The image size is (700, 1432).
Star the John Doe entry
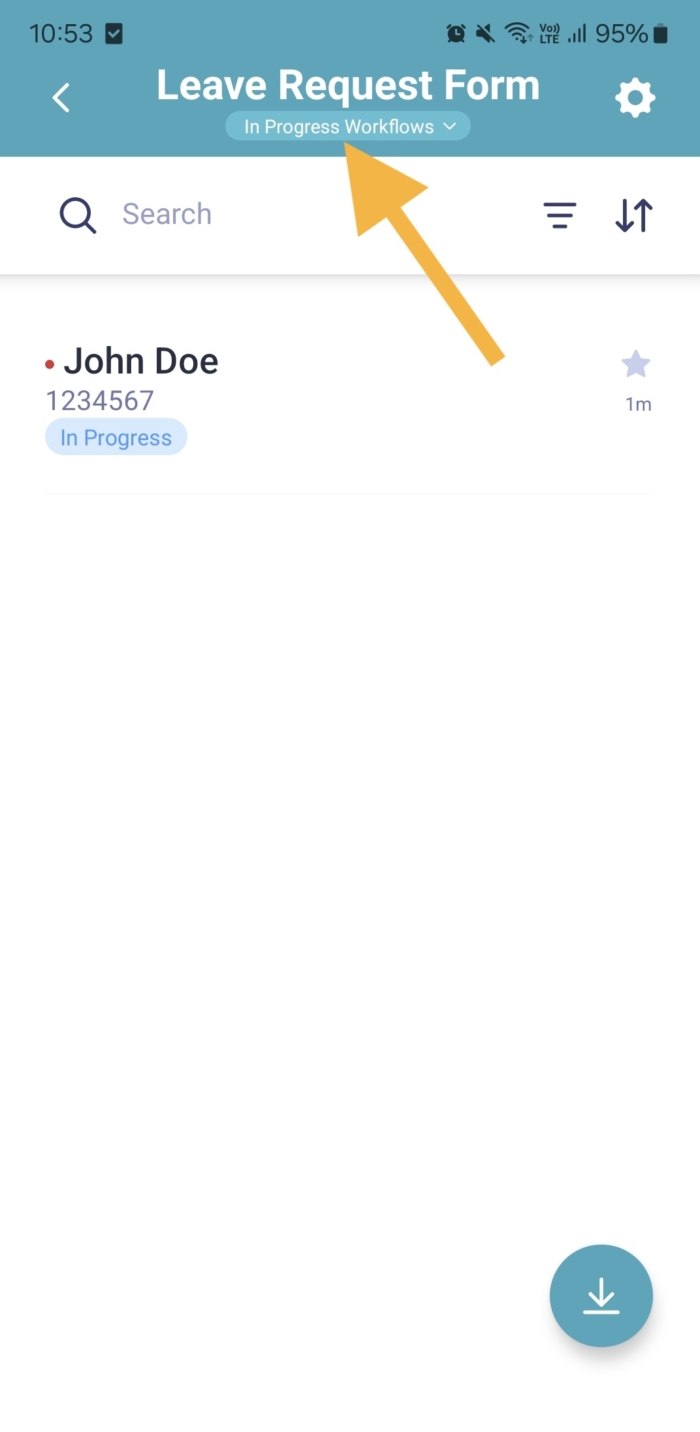point(636,364)
